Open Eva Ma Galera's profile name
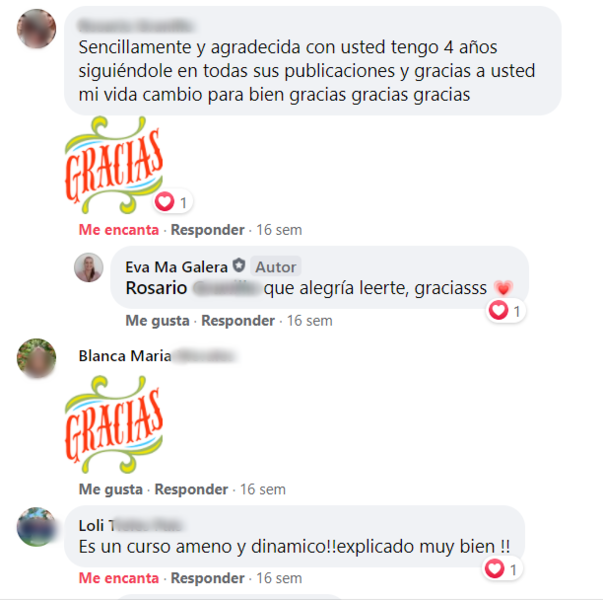 [177, 267]
